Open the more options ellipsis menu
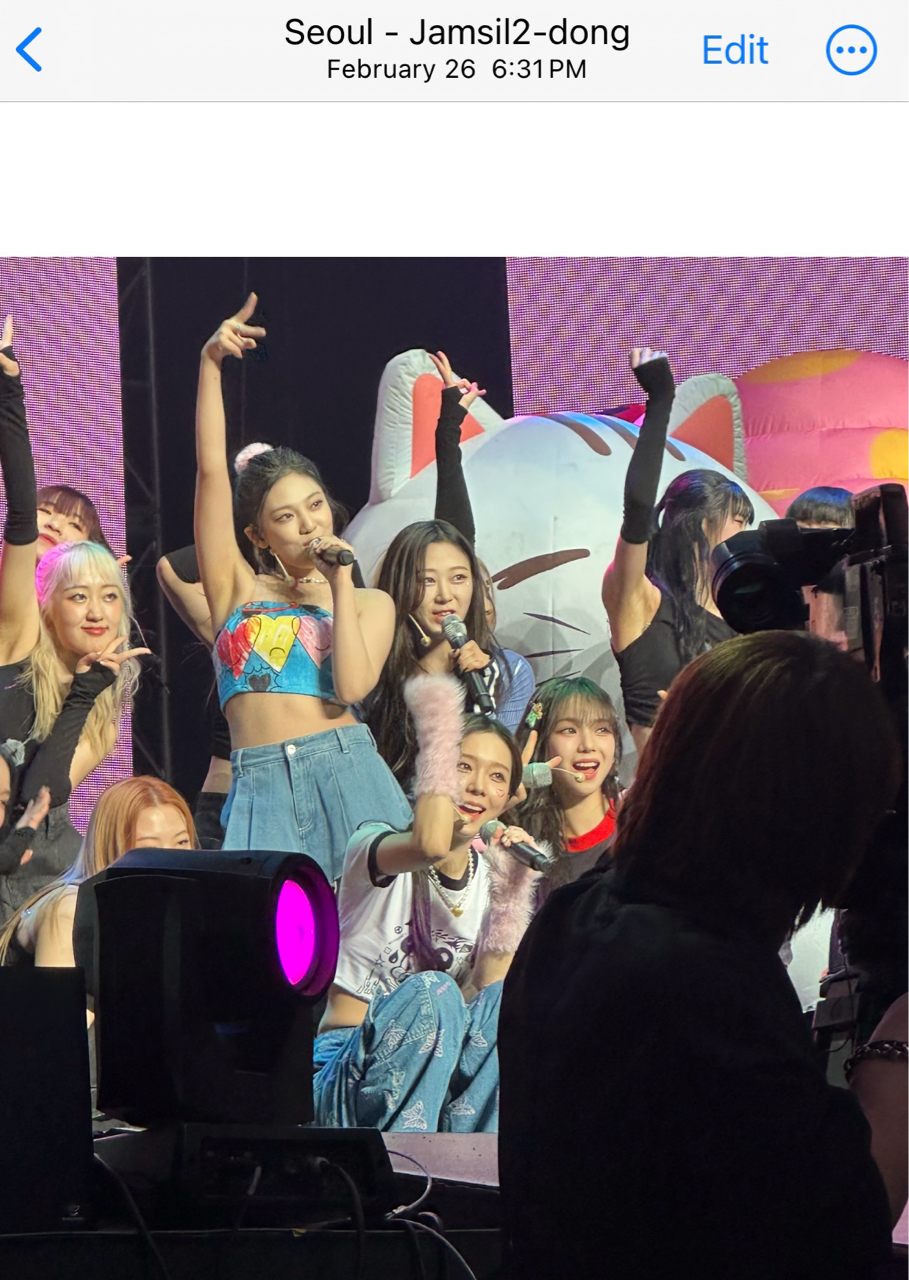This screenshot has width=909, height=1280. pos(851,50)
